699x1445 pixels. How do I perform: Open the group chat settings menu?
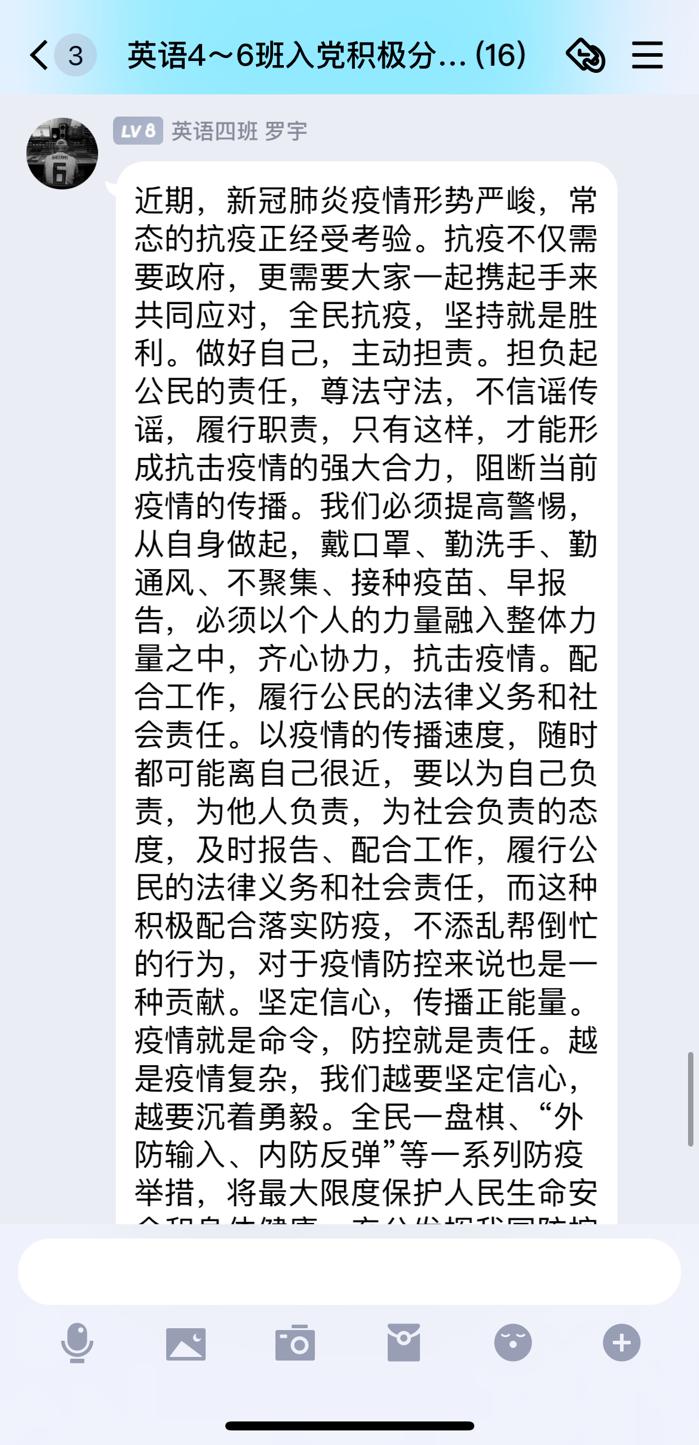pos(648,55)
